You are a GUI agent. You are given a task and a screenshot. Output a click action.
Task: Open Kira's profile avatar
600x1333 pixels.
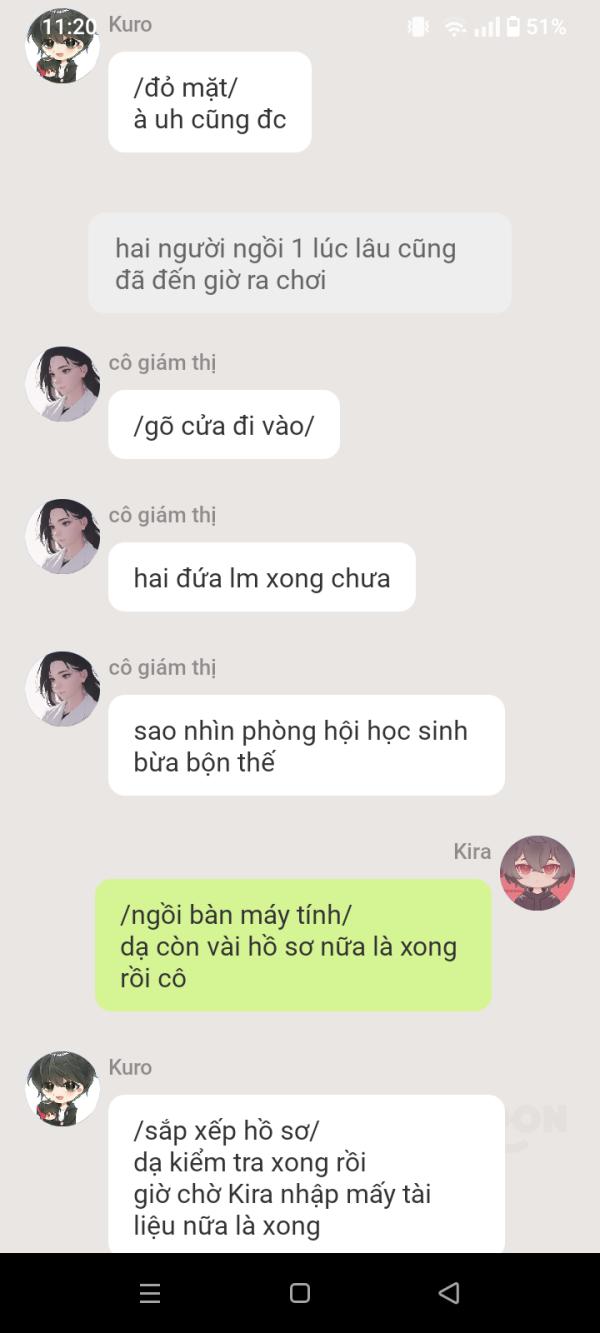(x=537, y=873)
